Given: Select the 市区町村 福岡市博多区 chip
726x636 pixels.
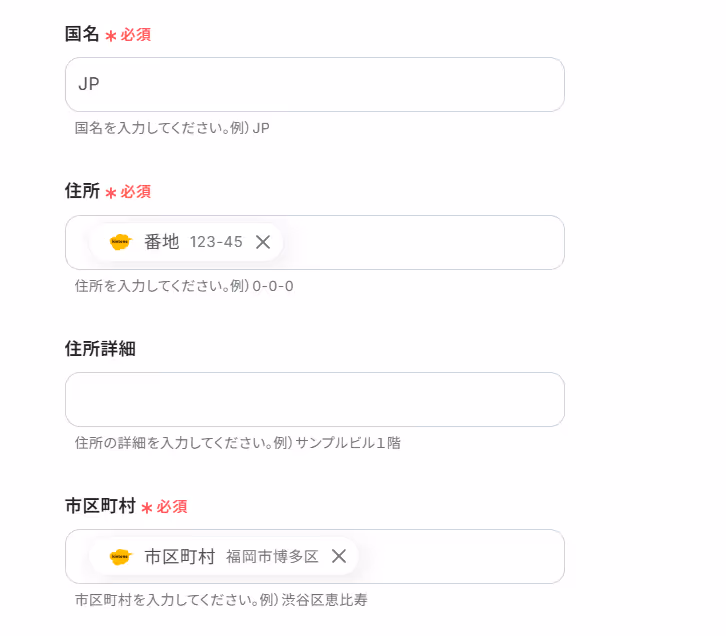Looking at the screenshot, I should pos(224,556).
